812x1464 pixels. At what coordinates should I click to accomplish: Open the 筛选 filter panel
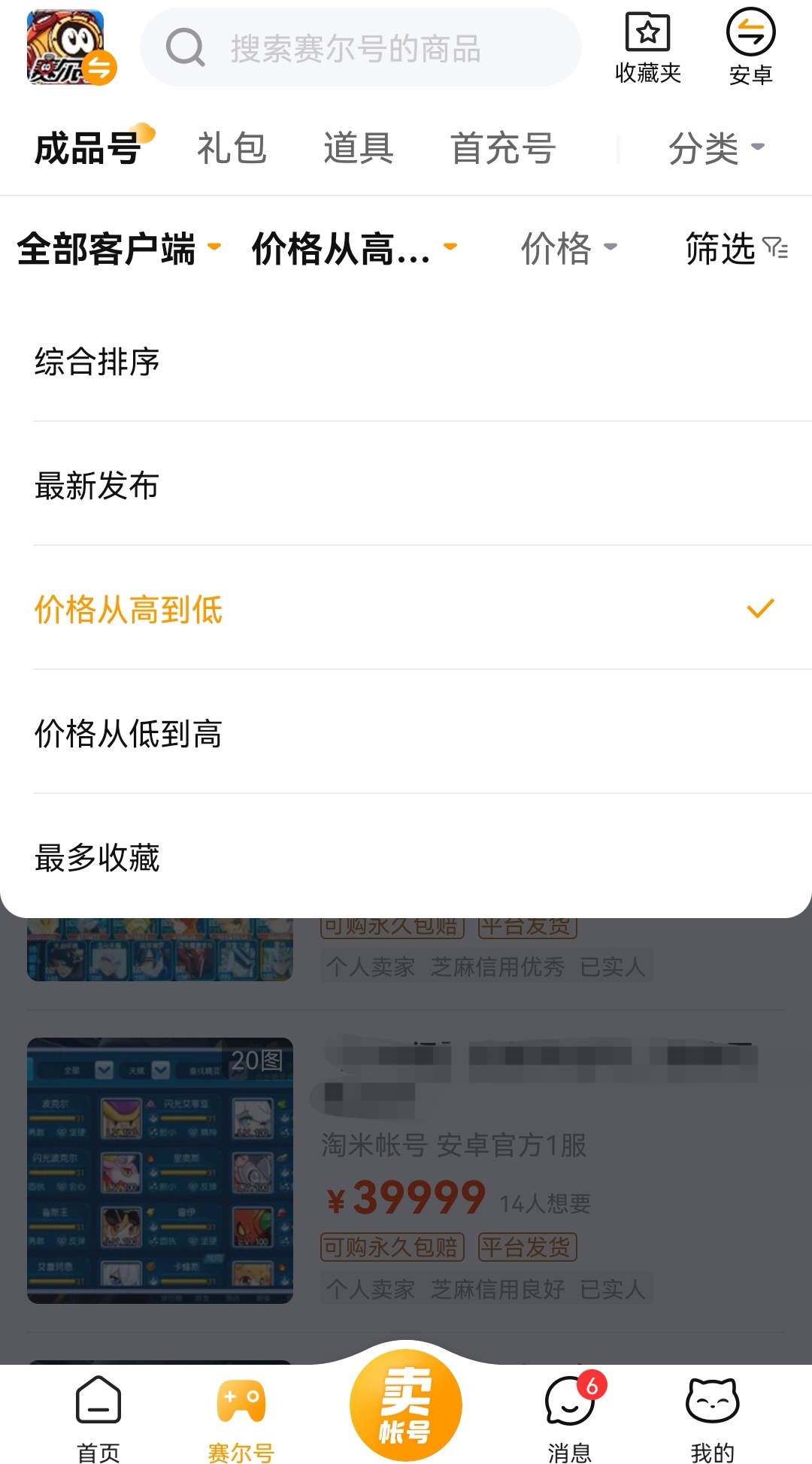point(735,249)
